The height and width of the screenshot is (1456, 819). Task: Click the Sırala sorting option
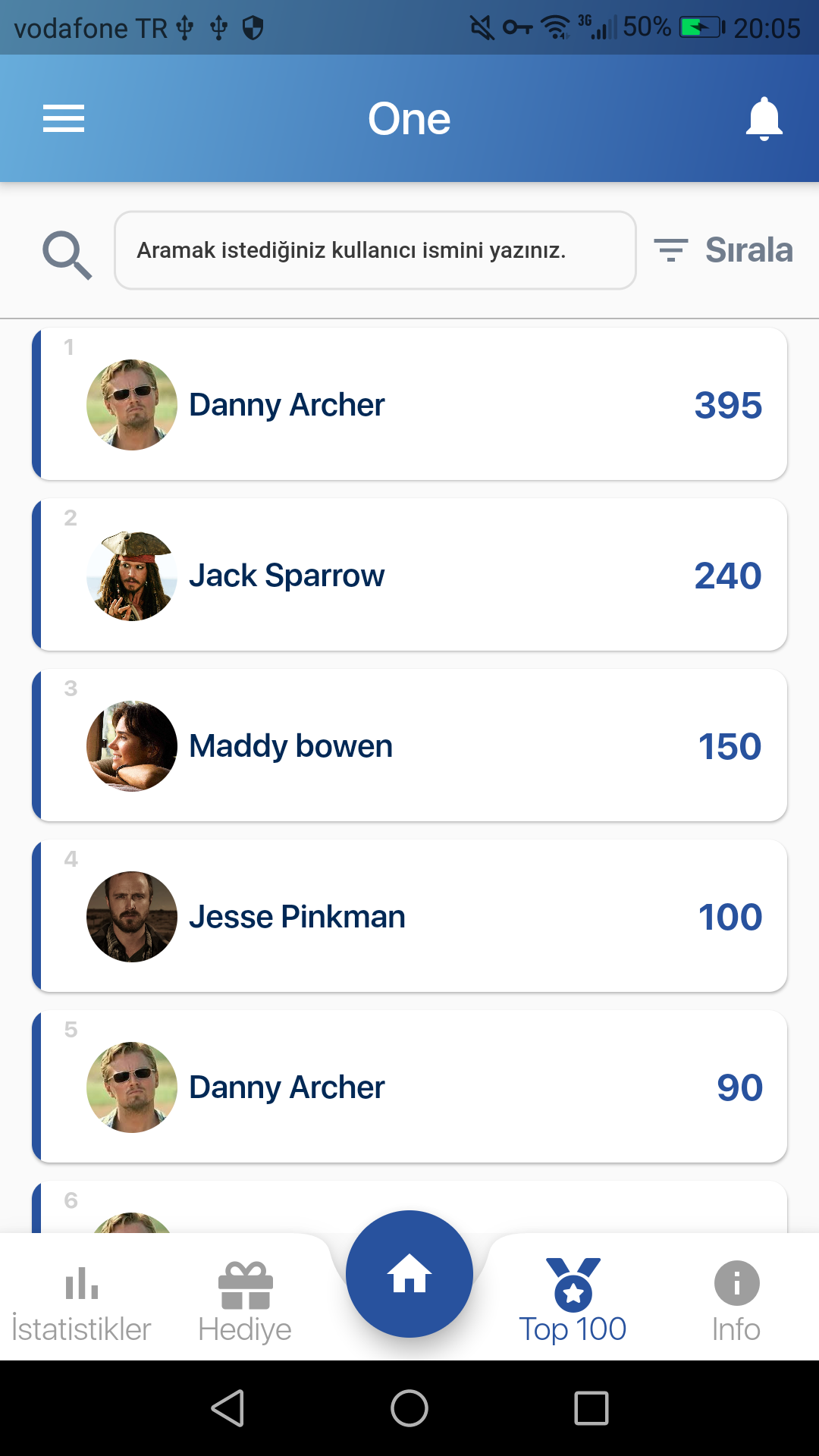(x=749, y=249)
